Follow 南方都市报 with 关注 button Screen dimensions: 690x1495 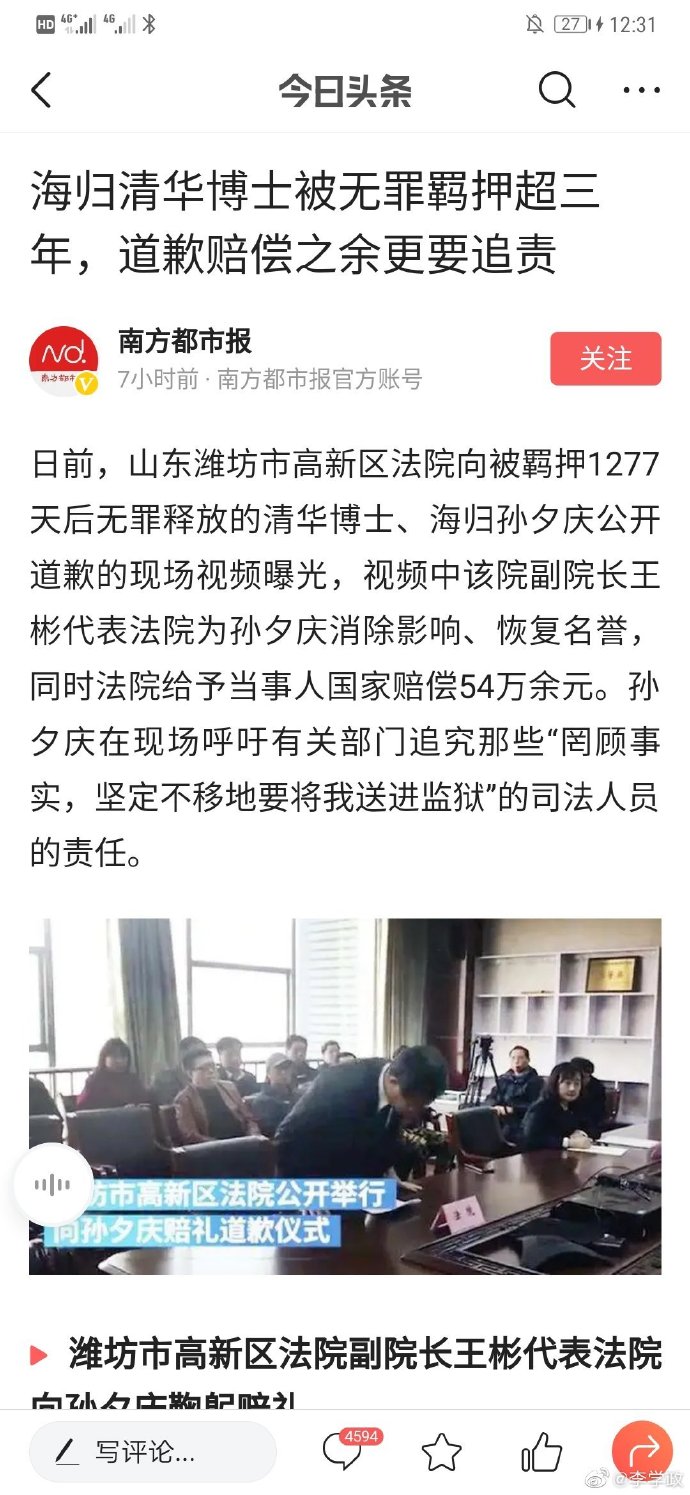tap(605, 359)
